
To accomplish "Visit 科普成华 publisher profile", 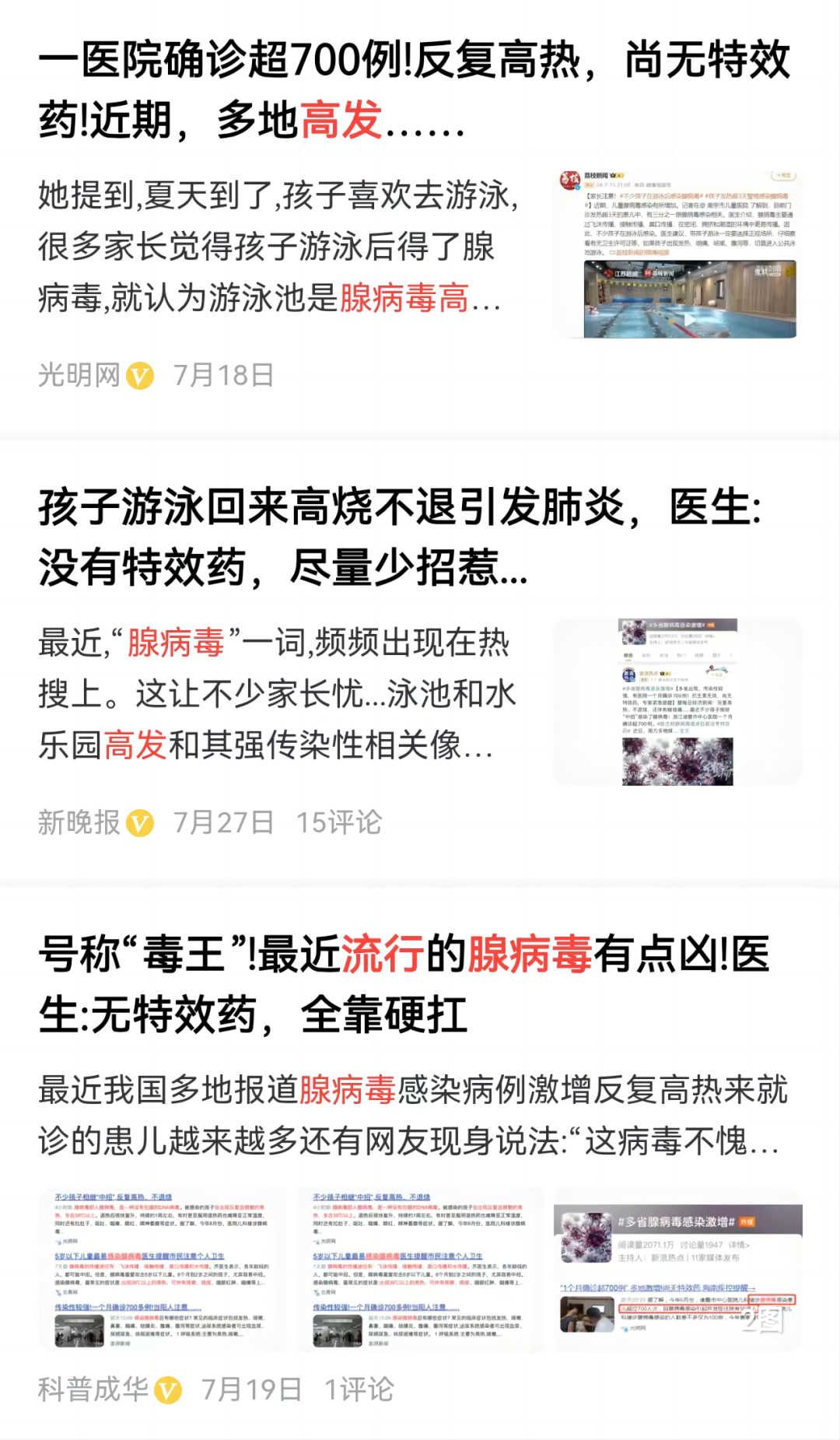I will click(93, 1389).
